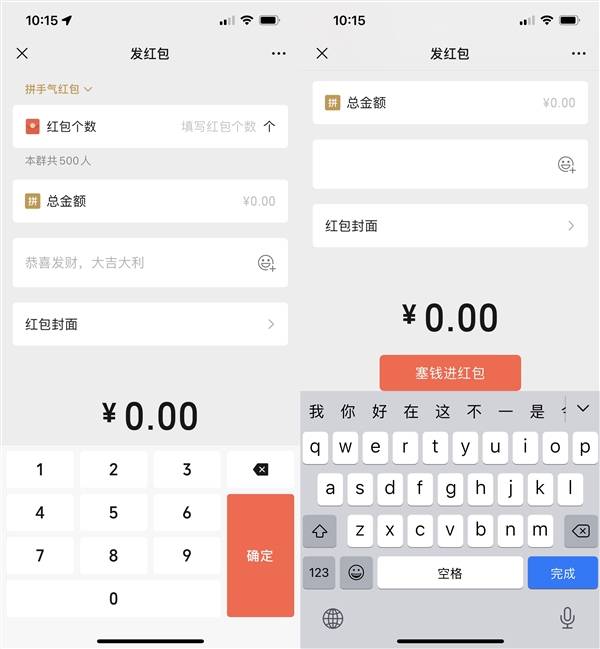Screen dimensions: 600x649
Task: Start dictation with the microphone
Action: [567, 619]
